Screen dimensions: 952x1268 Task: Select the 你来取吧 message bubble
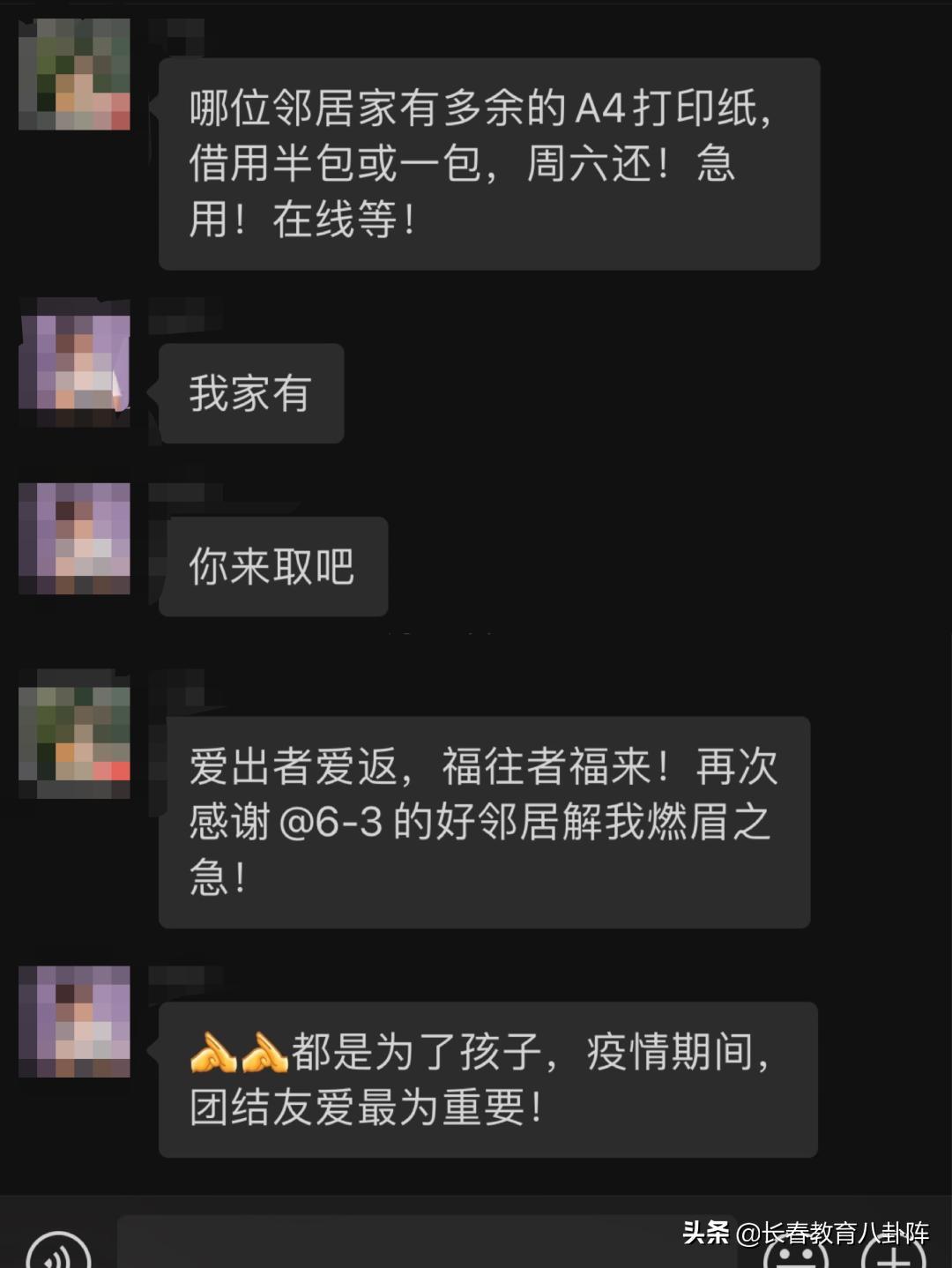click(x=271, y=567)
